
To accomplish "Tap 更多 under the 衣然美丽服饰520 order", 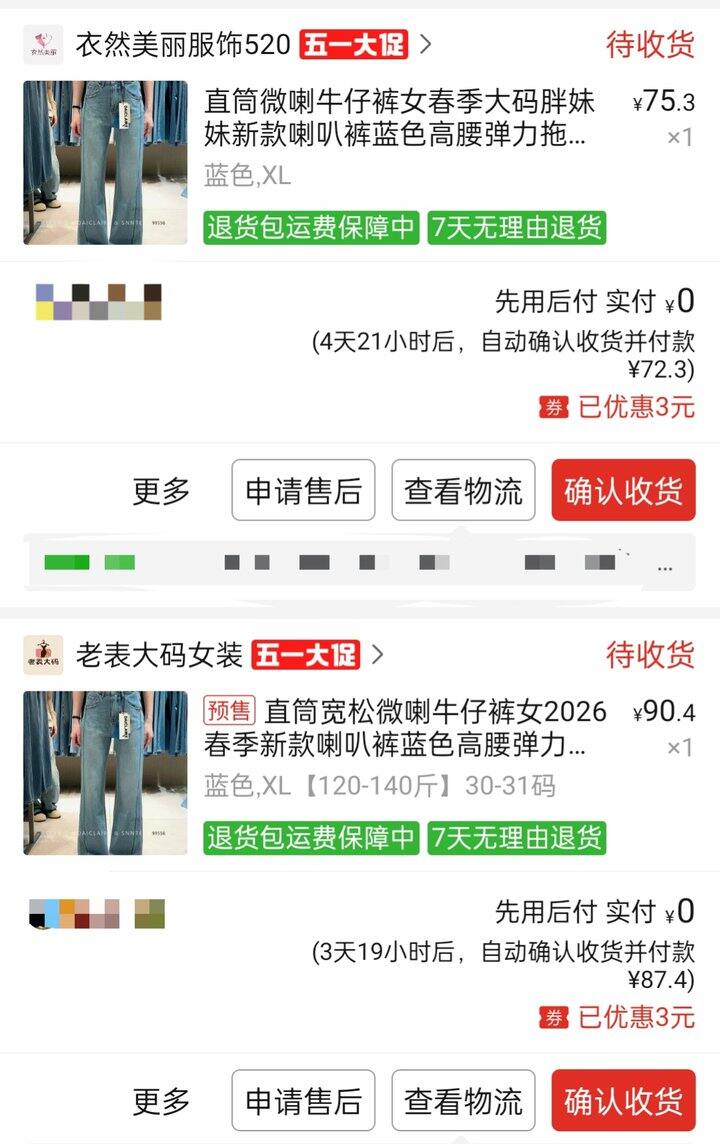I will 161,491.
